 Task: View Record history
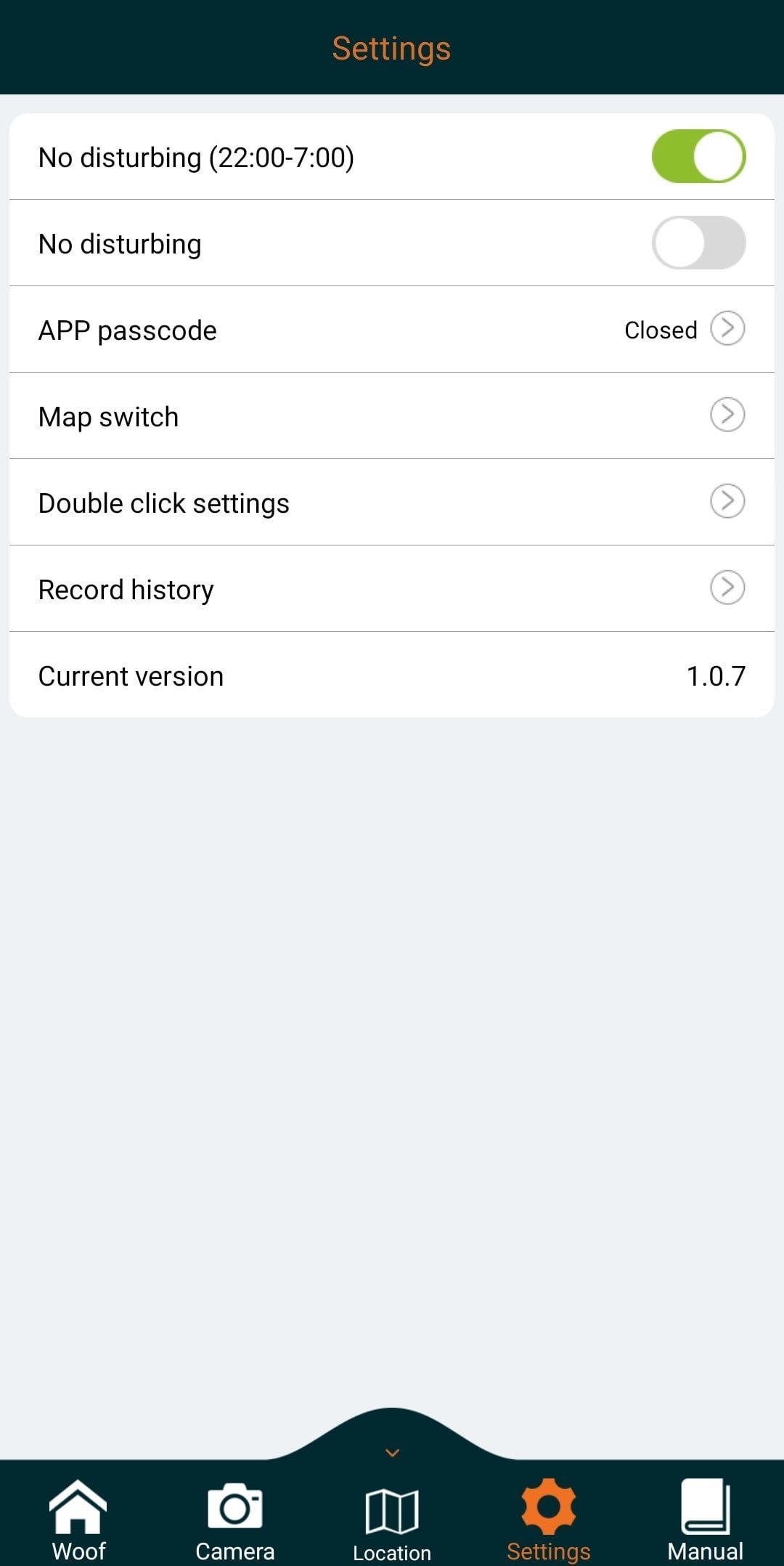tap(727, 588)
